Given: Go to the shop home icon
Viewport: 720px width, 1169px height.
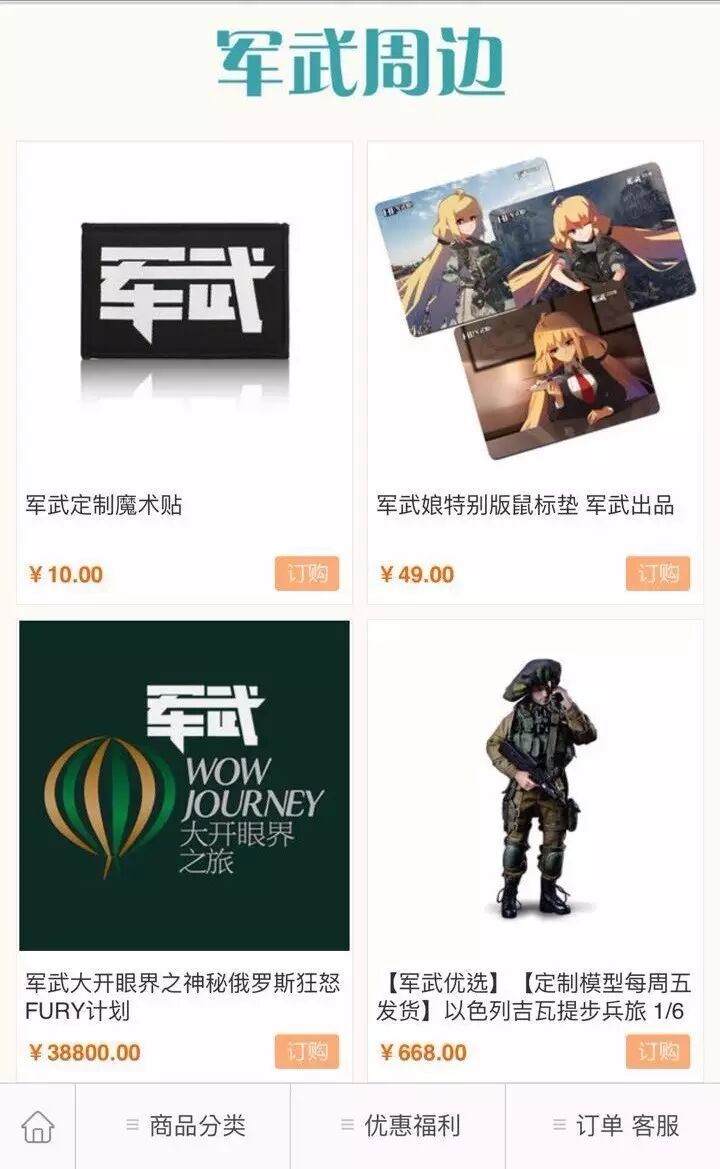Looking at the screenshot, I should coord(37,1127).
